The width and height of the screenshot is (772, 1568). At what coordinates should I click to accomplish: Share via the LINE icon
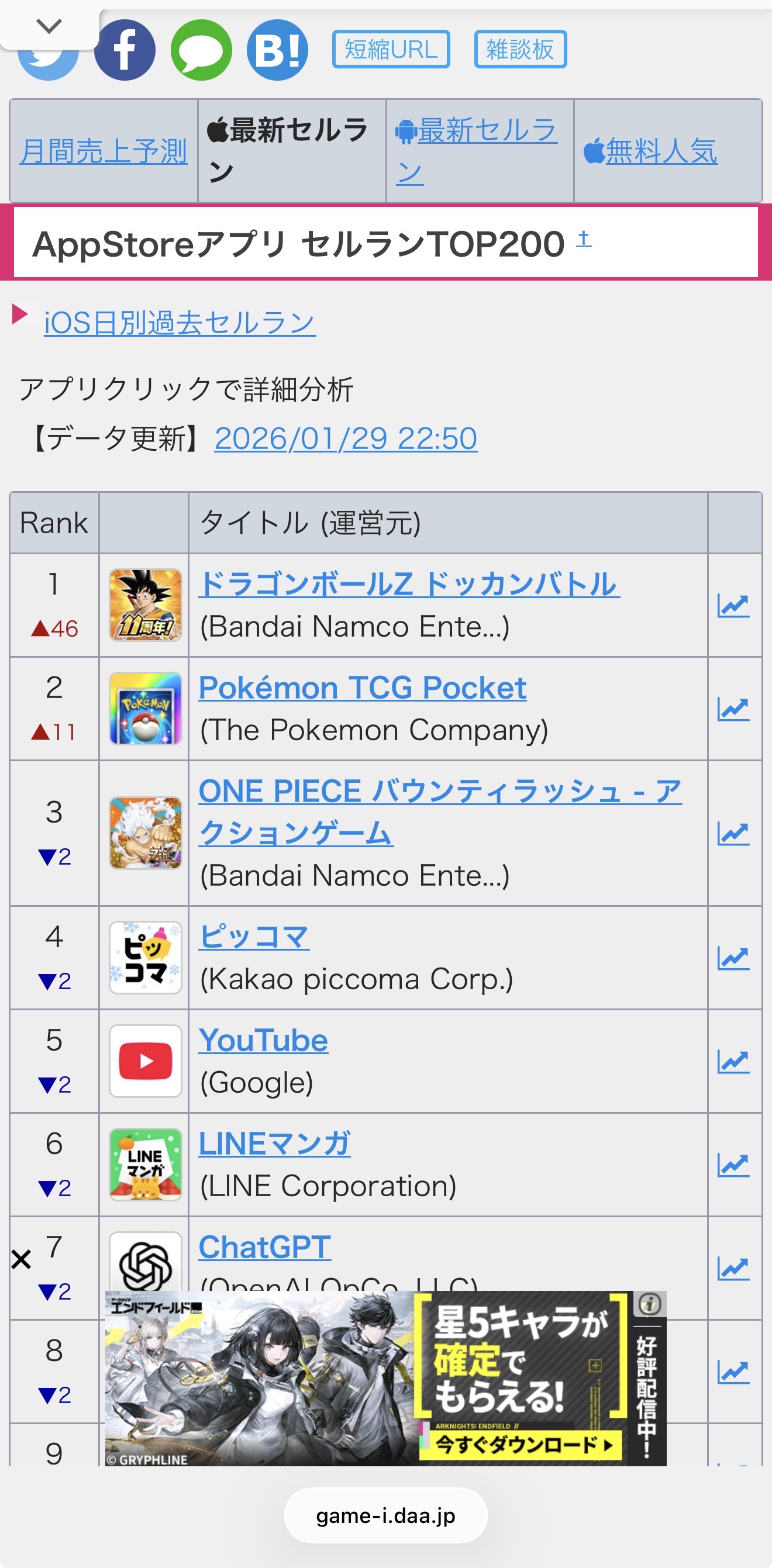click(201, 50)
